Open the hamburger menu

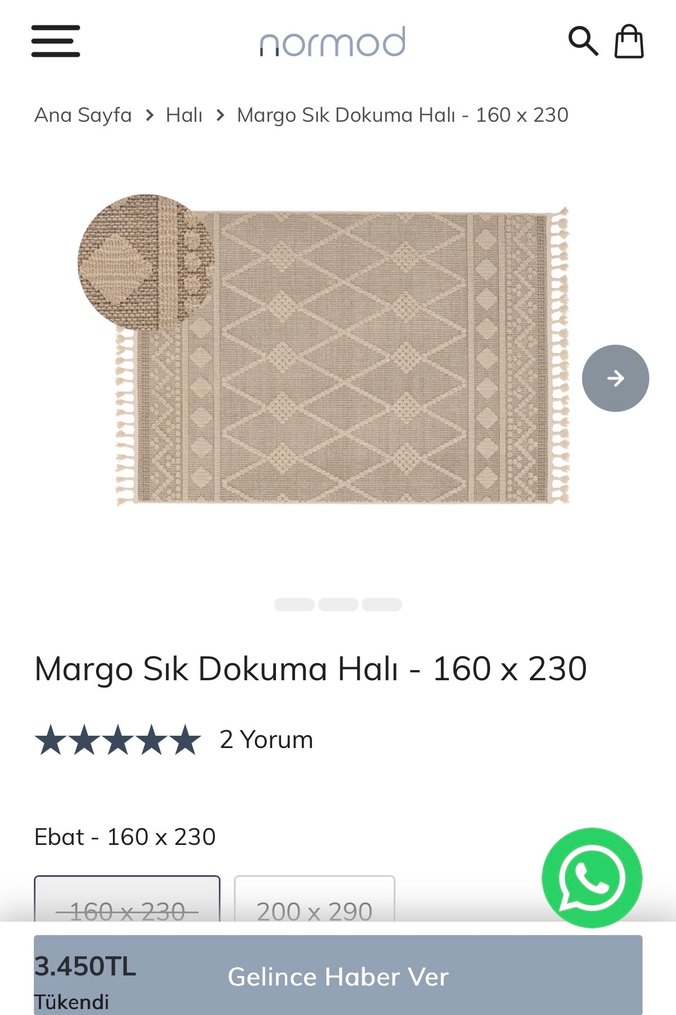coord(56,41)
